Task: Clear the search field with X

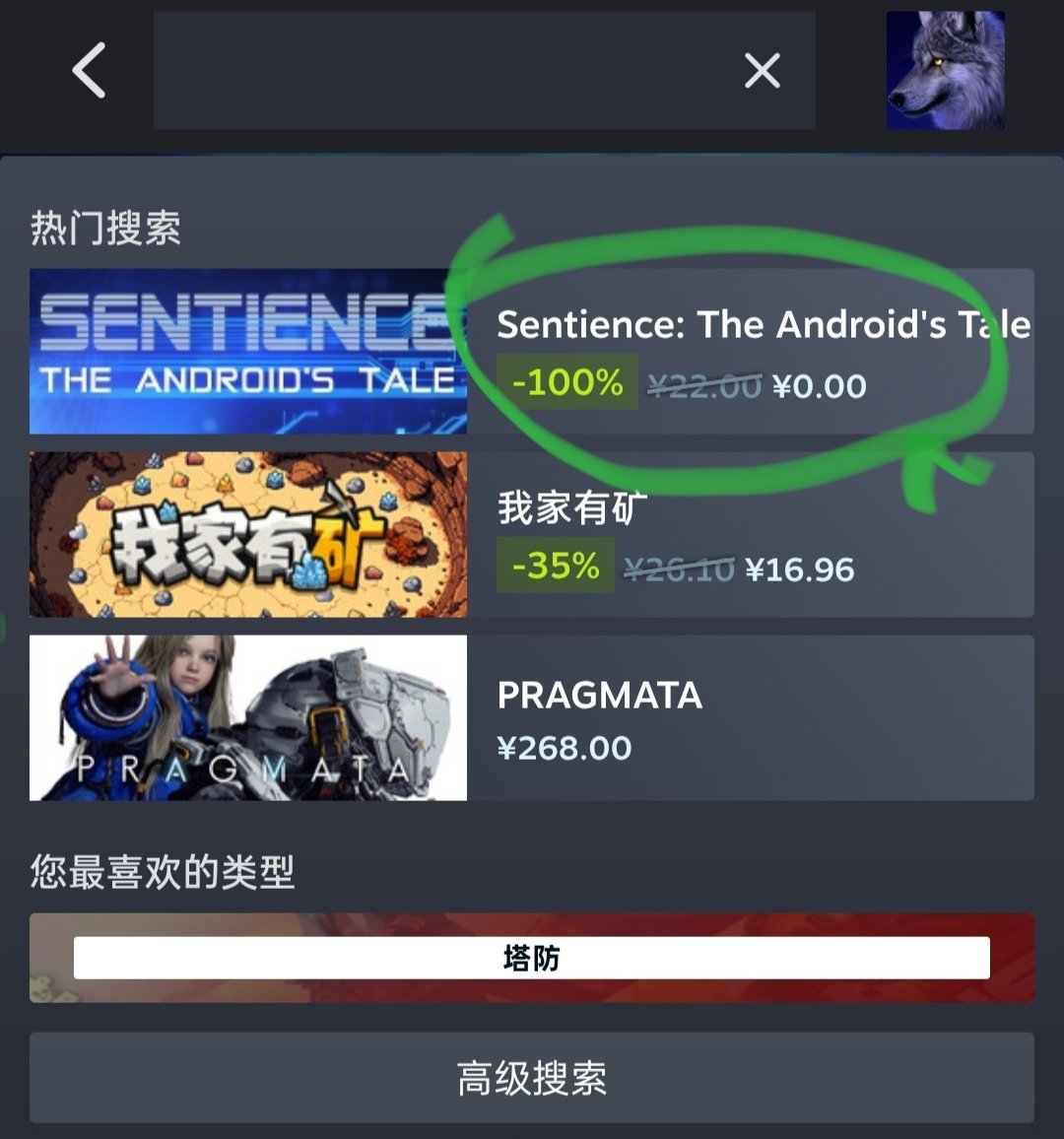Action: click(762, 71)
